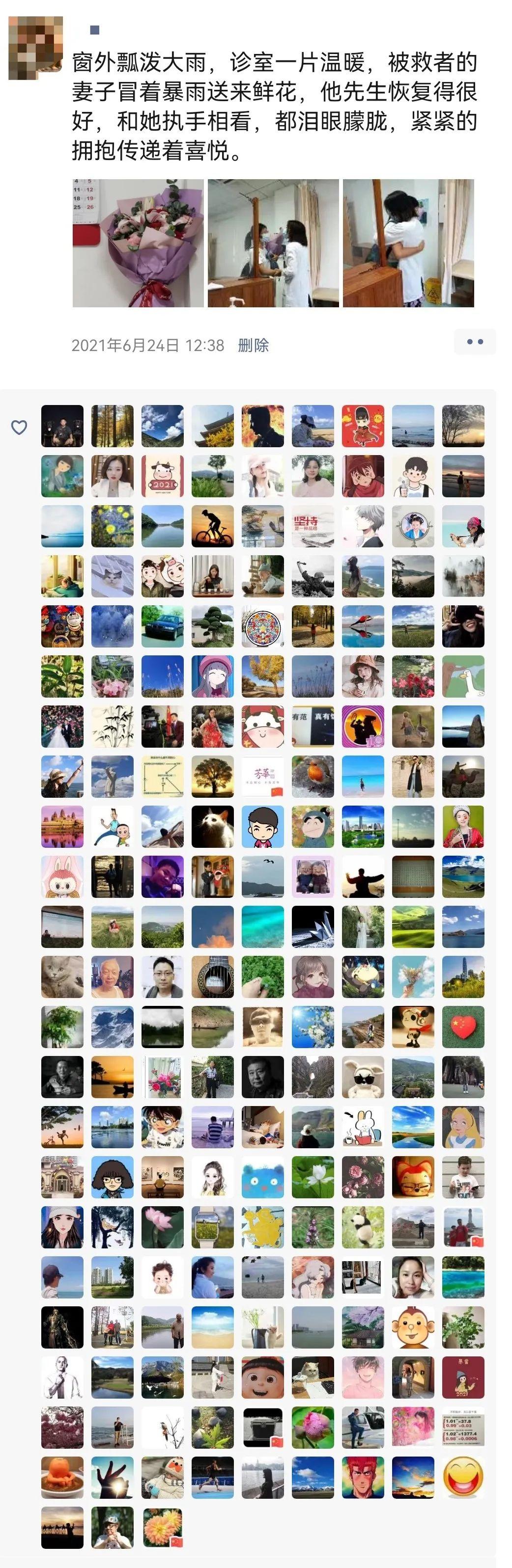Open the yellow laughing emoji avatar profile
Screen dimensions: 512x1568
(463, 1477)
